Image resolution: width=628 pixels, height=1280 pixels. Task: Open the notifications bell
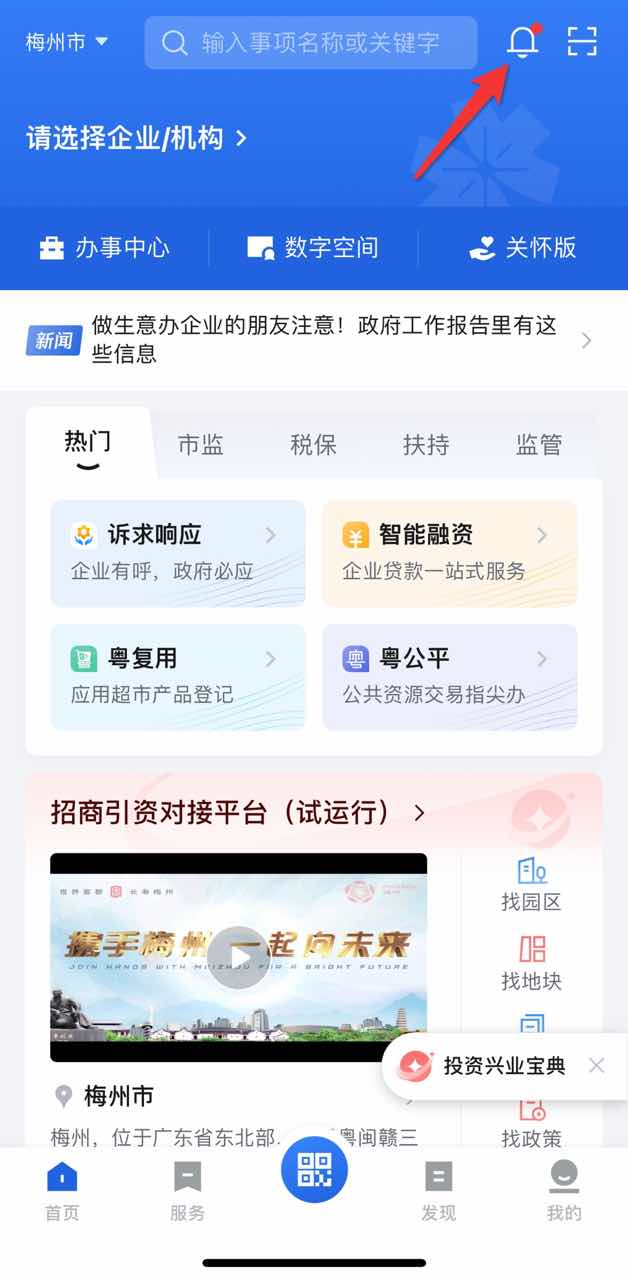coord(522,42)
